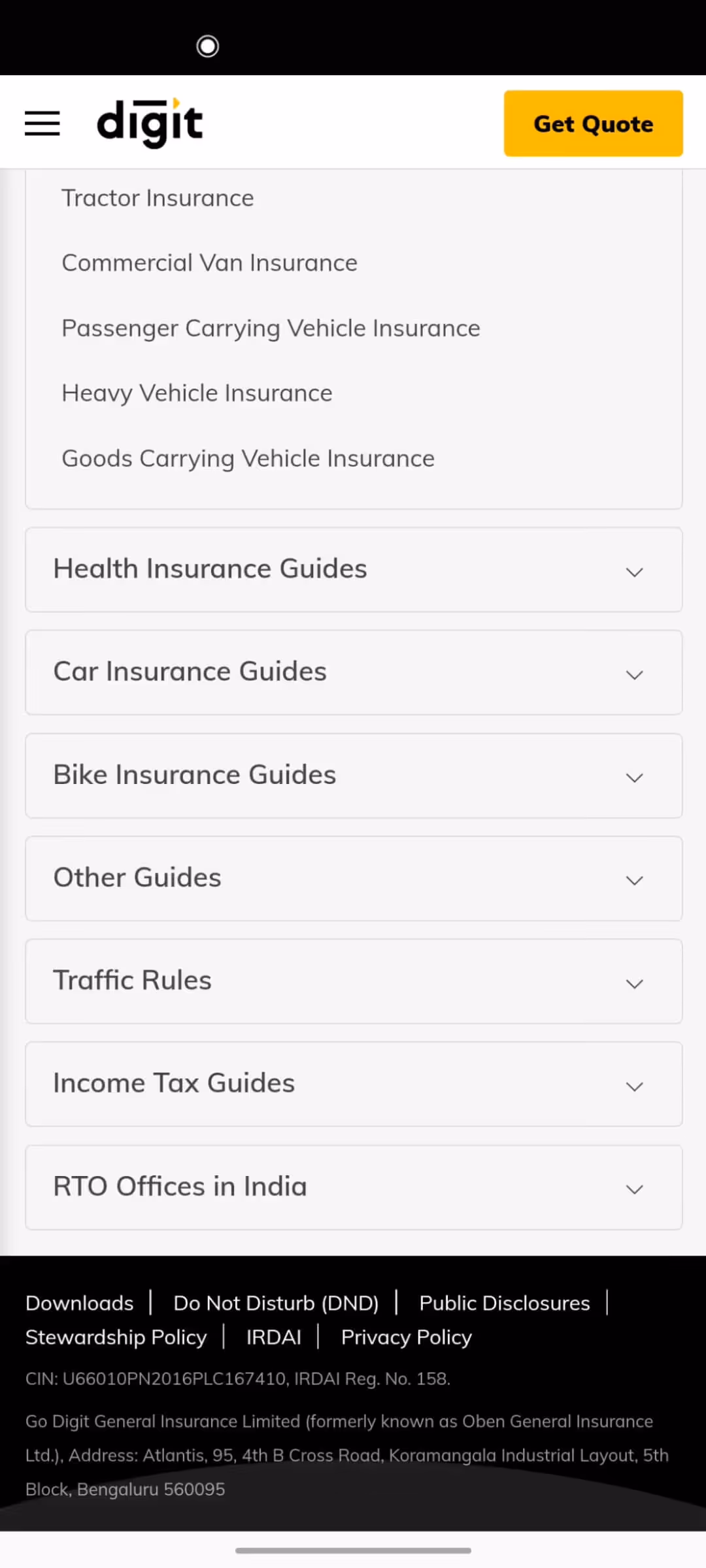Open Commercial Van Insurance link

(209, 263)
